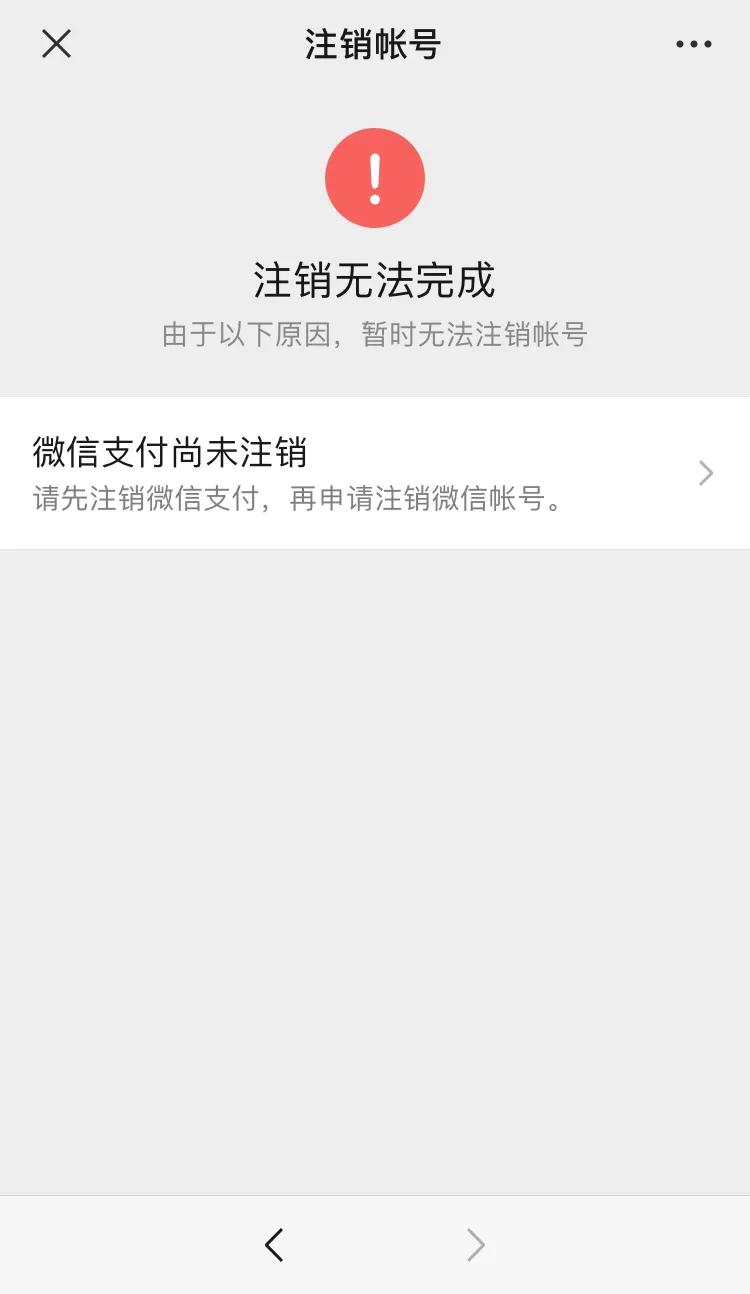The image size is (750, 1294).
Task: Dismiss page with the X control
Action: pos(57,44)
